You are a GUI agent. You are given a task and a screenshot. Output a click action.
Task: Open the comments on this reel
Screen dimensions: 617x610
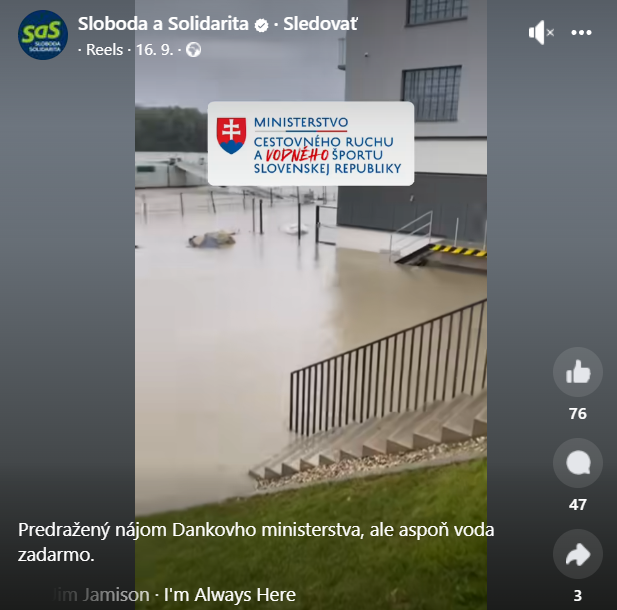[x=577, y=463]
